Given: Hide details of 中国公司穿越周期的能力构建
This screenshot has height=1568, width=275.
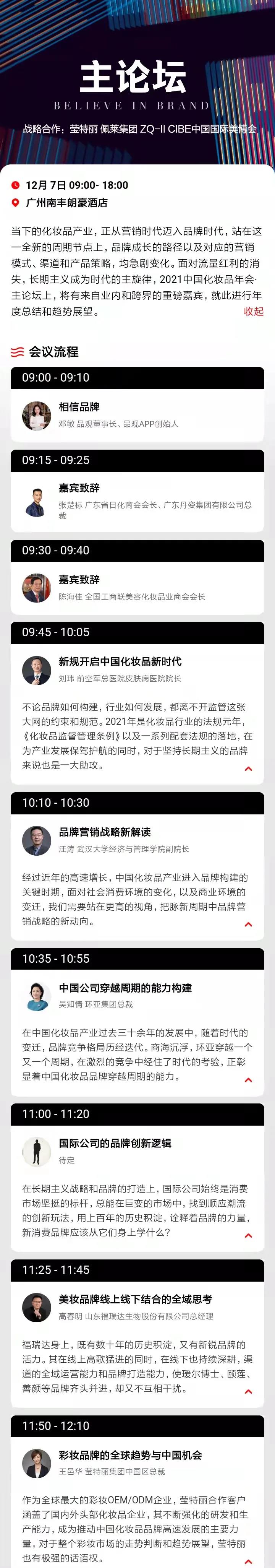Looking at the screenshot, I should 248,1080.
